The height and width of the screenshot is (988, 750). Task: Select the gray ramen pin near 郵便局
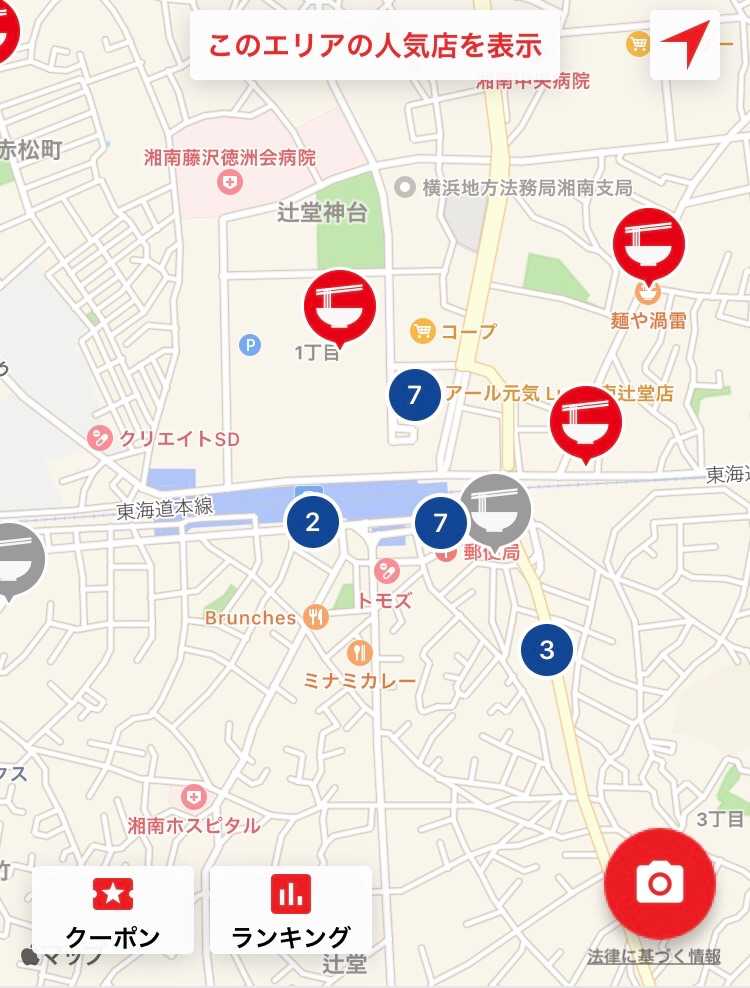click(496, 511)
